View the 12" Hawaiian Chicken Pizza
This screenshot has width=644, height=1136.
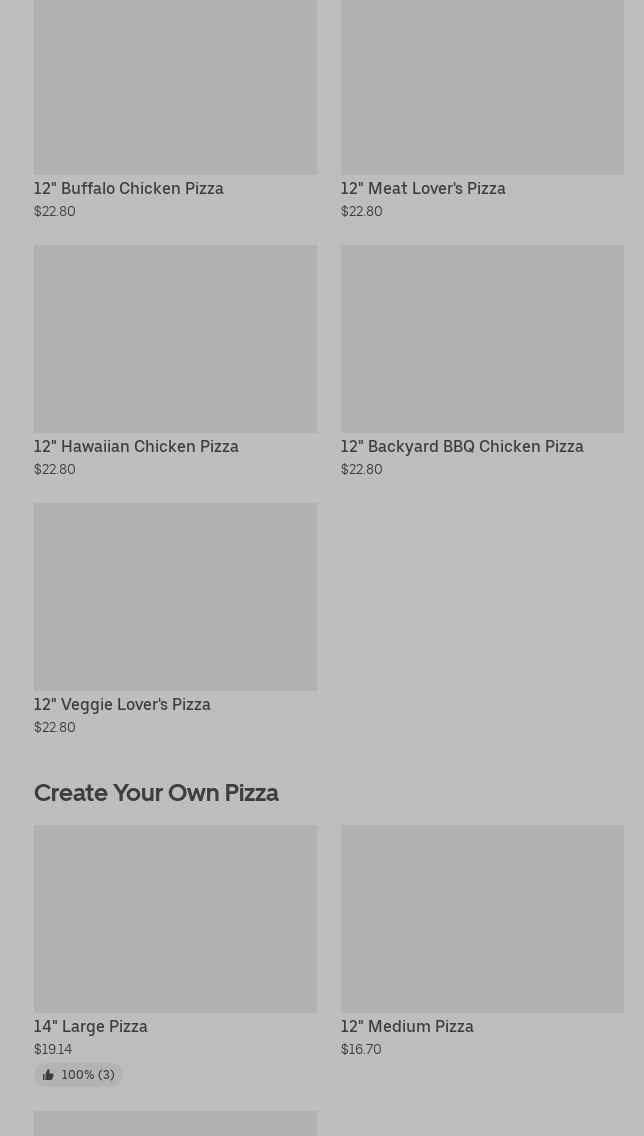(x=175, y=361)
